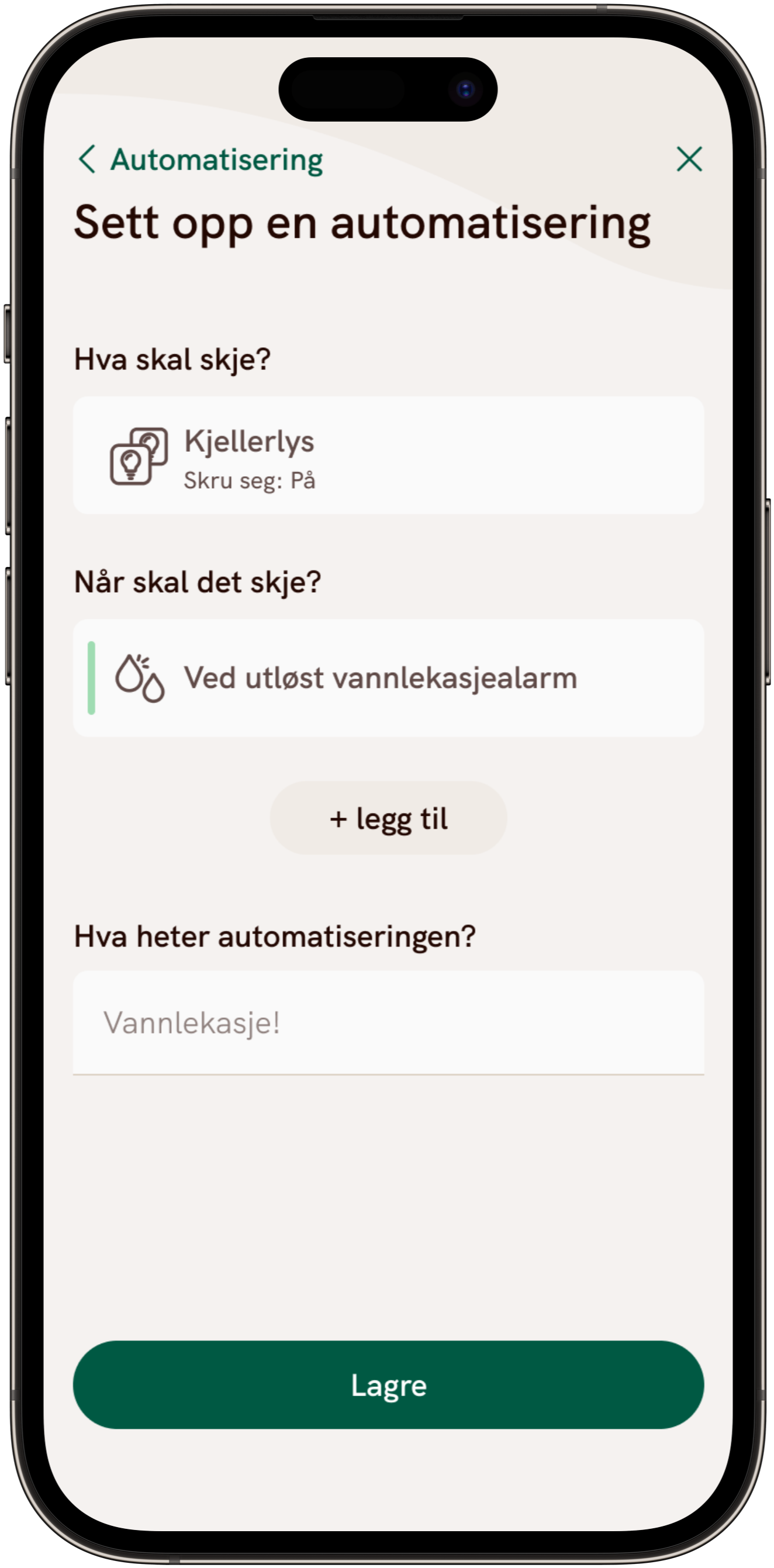The image size is (774, 1568).
Task: Edit the Ved utløst vannlekasjealarm trigger
Action: [388, 678]
